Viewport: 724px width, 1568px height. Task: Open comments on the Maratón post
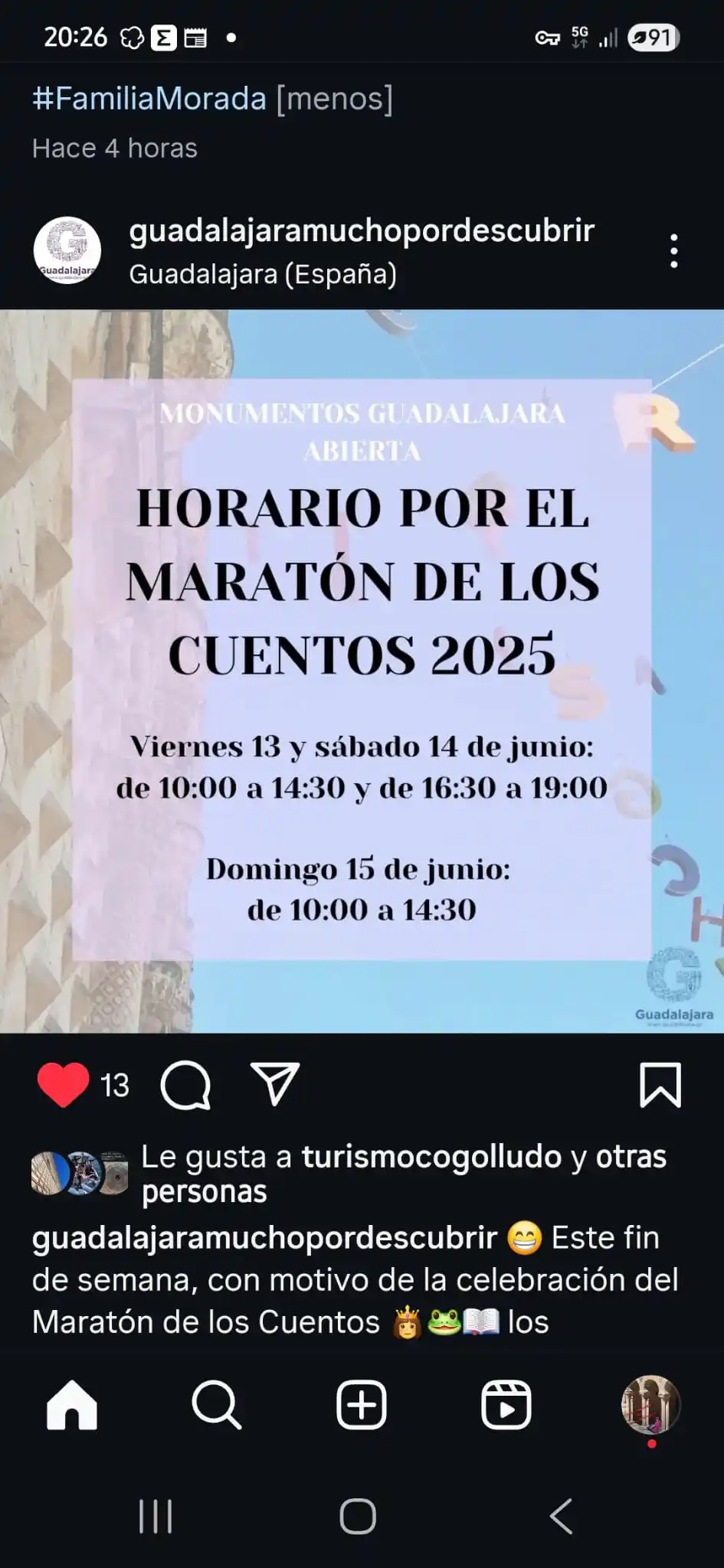185,1084
